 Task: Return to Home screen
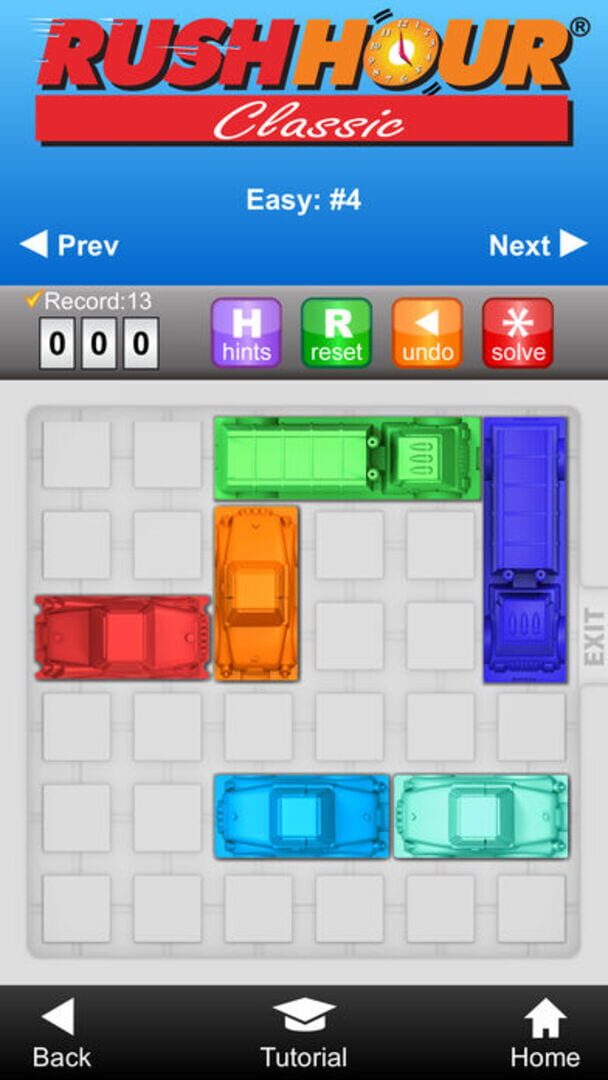tap(544, 1035)
